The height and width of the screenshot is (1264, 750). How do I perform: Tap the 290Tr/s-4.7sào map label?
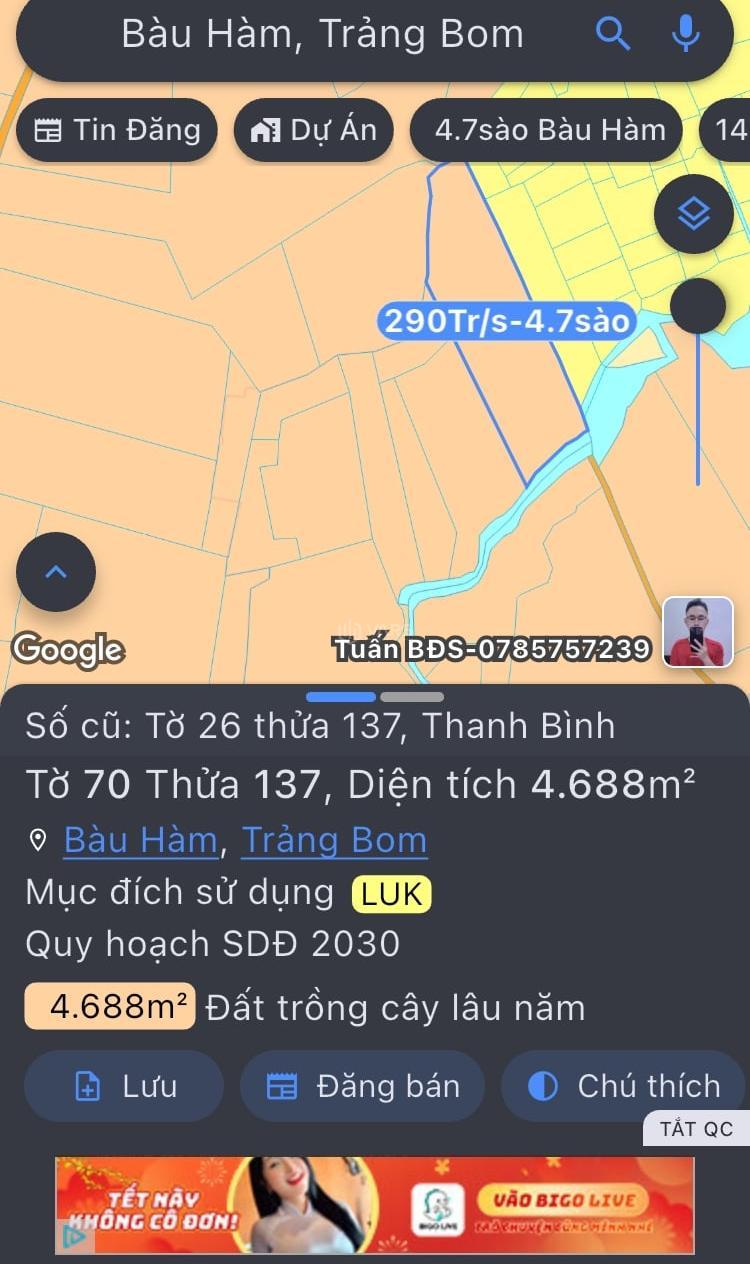(x=507, y=321)
